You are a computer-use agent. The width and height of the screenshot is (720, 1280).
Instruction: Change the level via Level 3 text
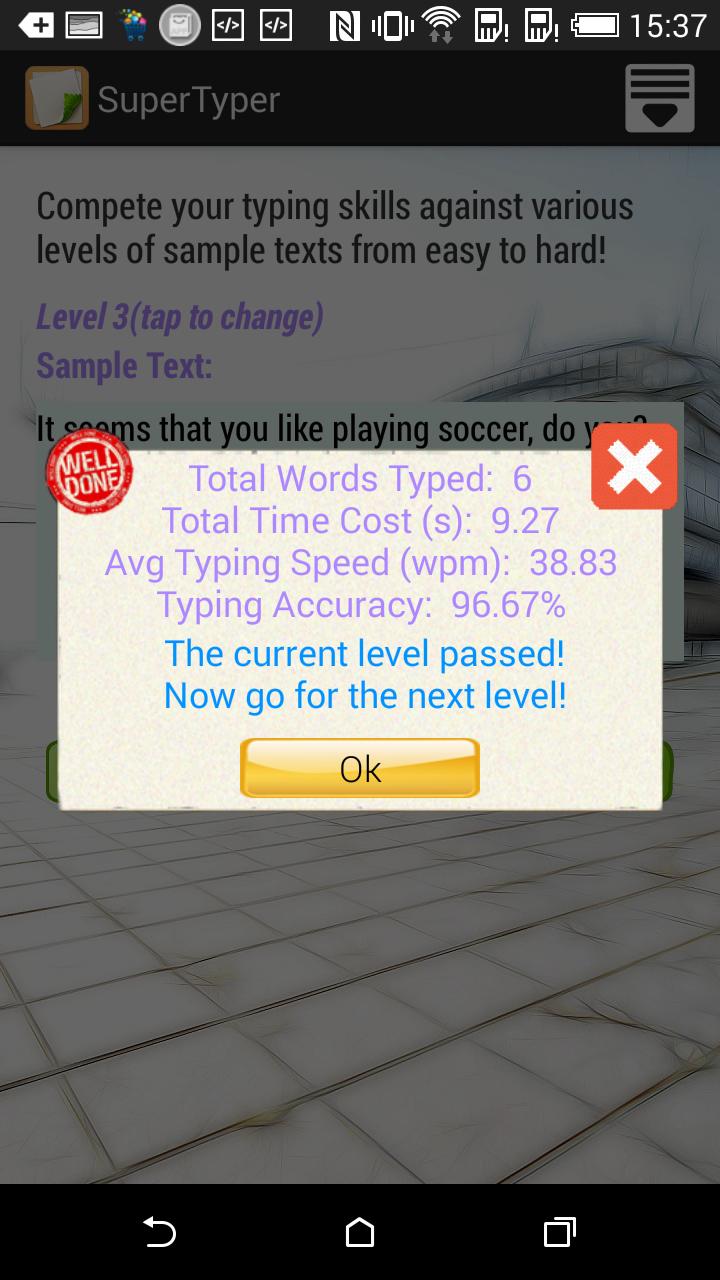click(180, 317)
